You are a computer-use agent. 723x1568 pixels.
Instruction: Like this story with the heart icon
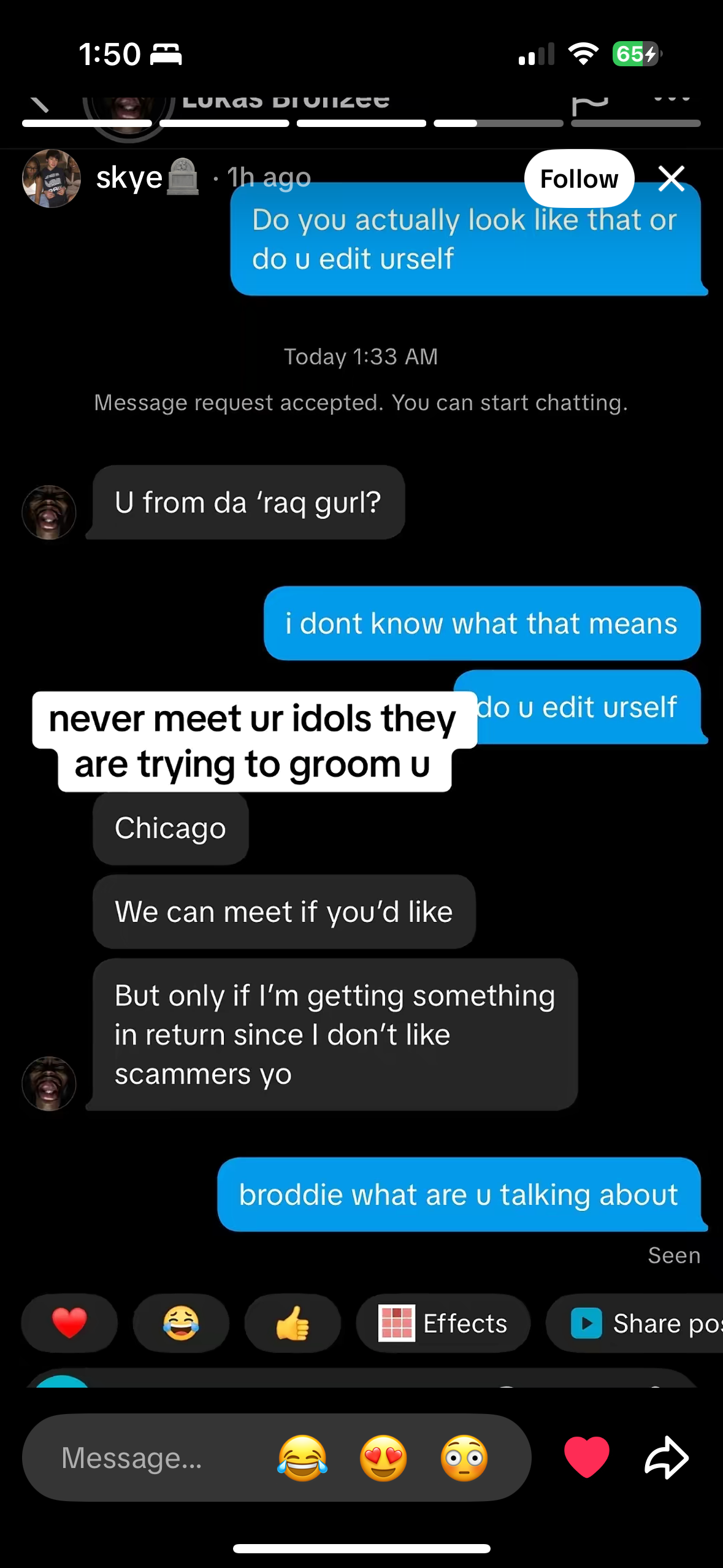(x=586, y=1458)
